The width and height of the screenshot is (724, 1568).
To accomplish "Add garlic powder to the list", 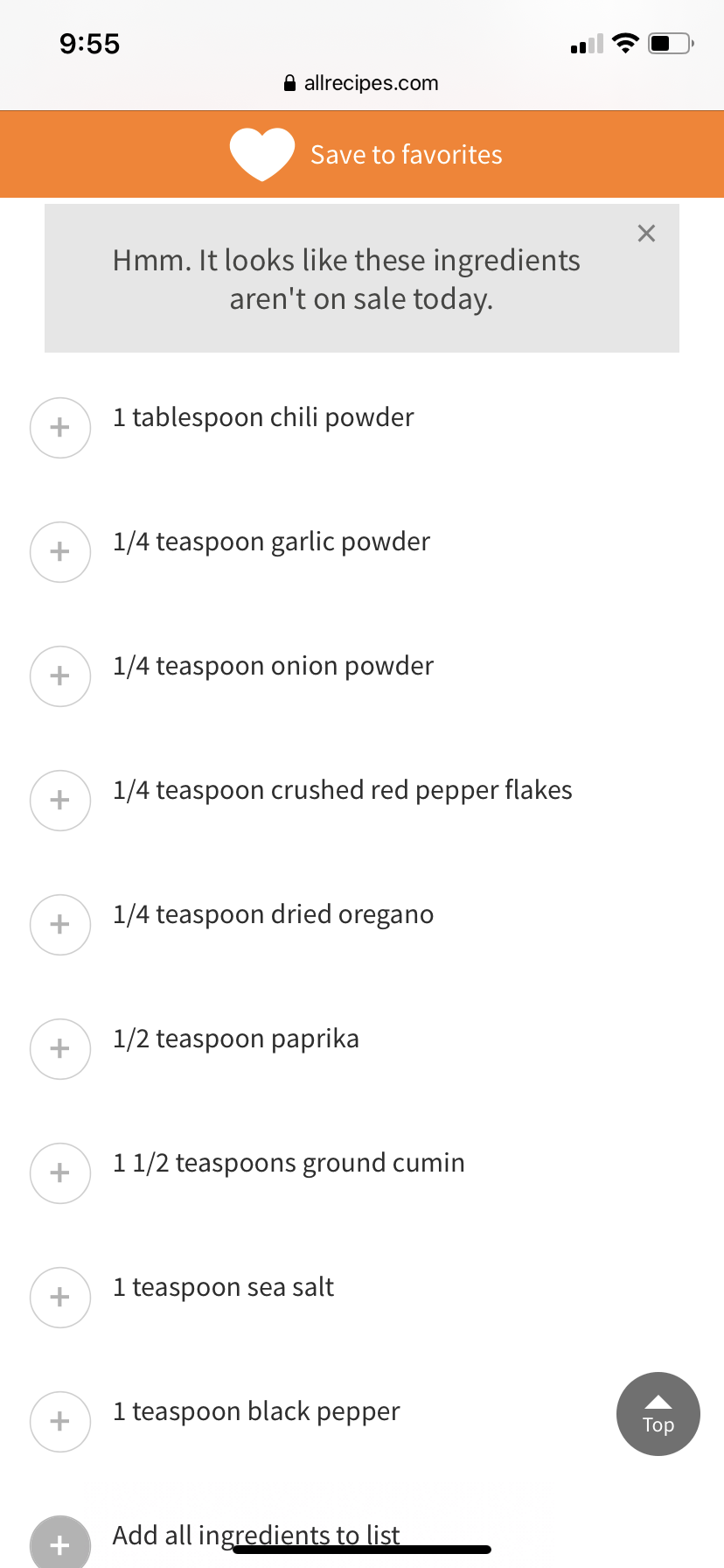I will pos(60,552).
